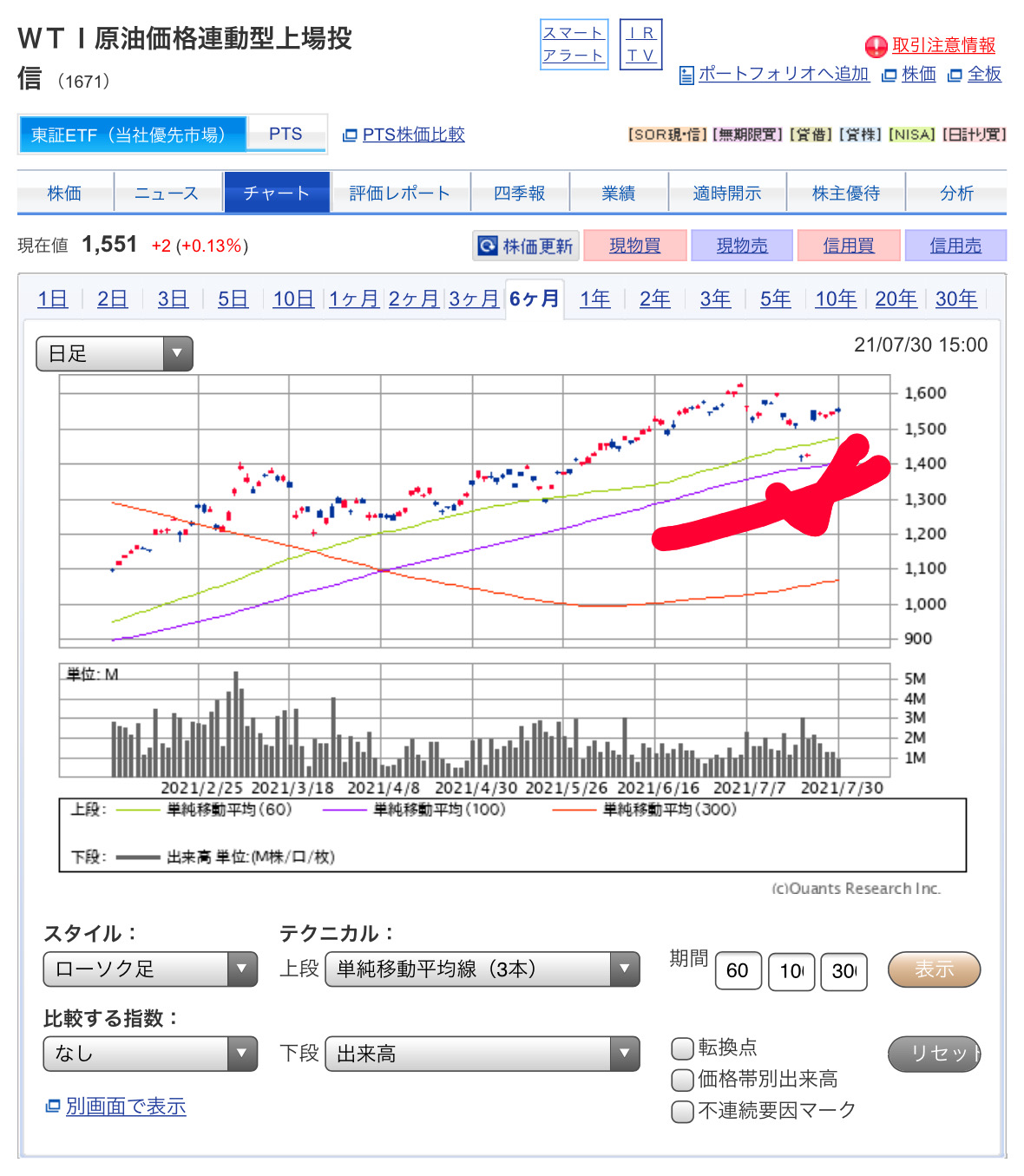Edit the period field showing 60
The height and width of the screenshot is (1176, 1024).
pyautogui.click(x=738, y=971)
